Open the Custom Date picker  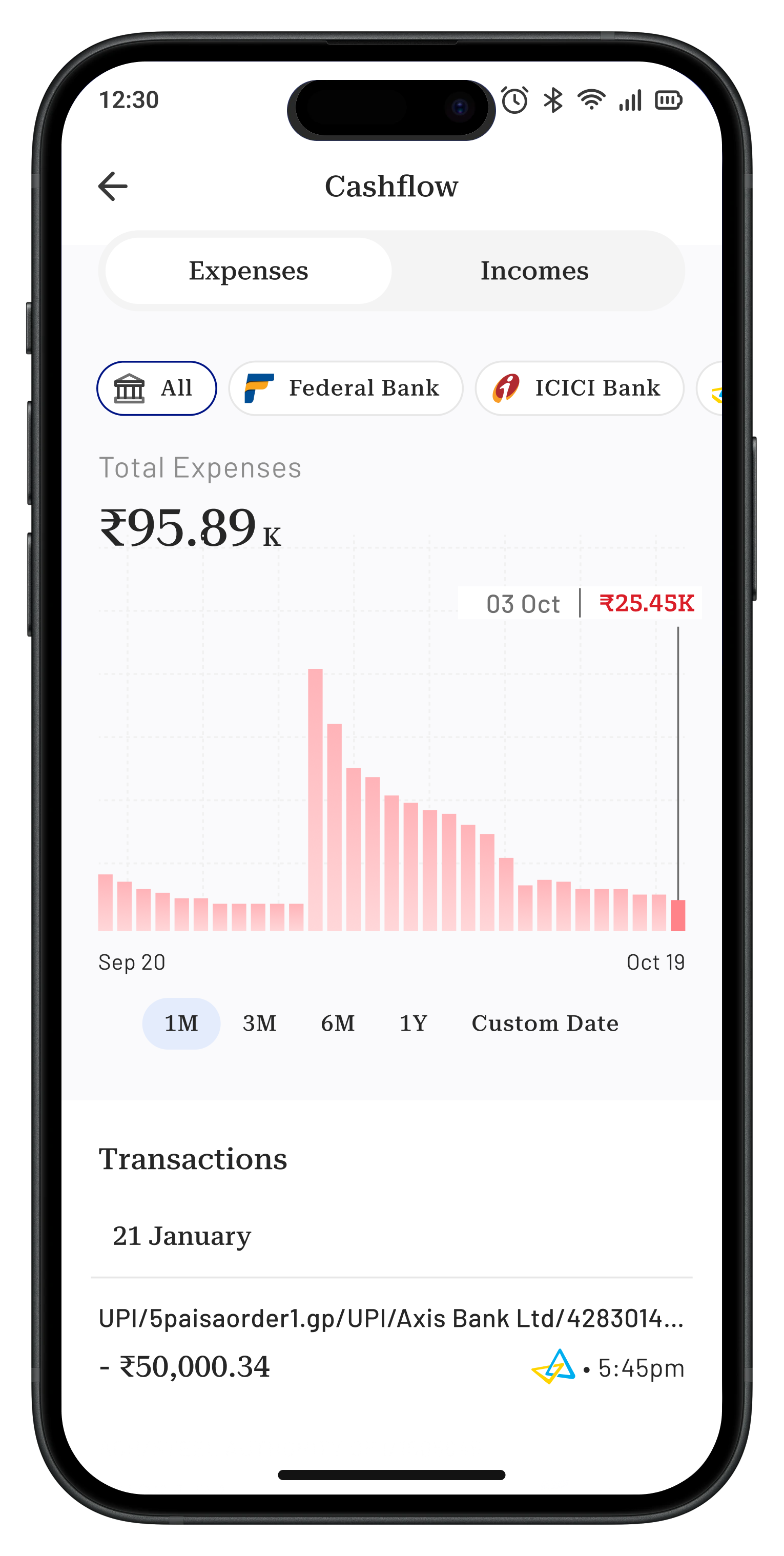(545, 1023)
